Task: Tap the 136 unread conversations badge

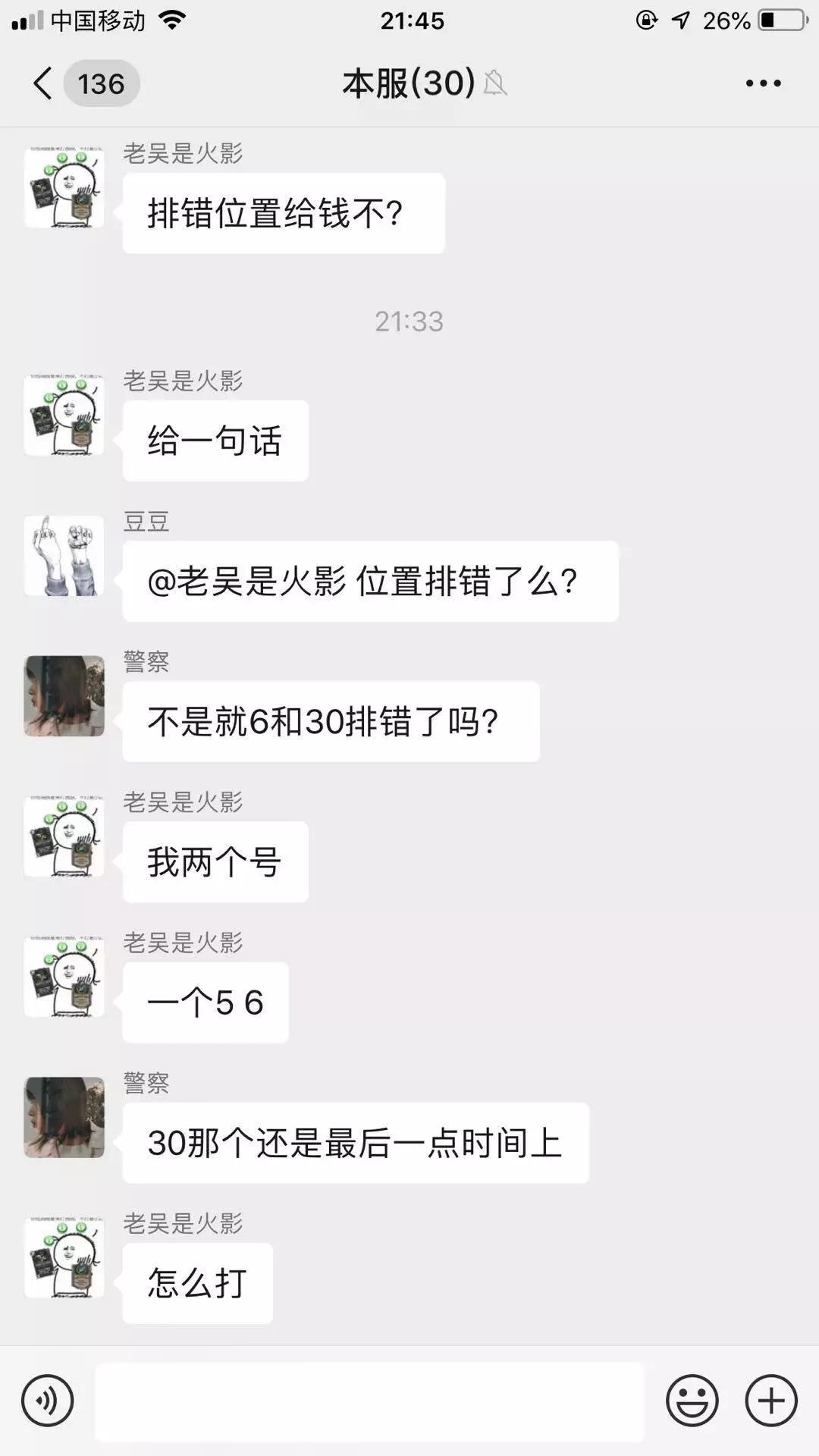Action: 101,83
